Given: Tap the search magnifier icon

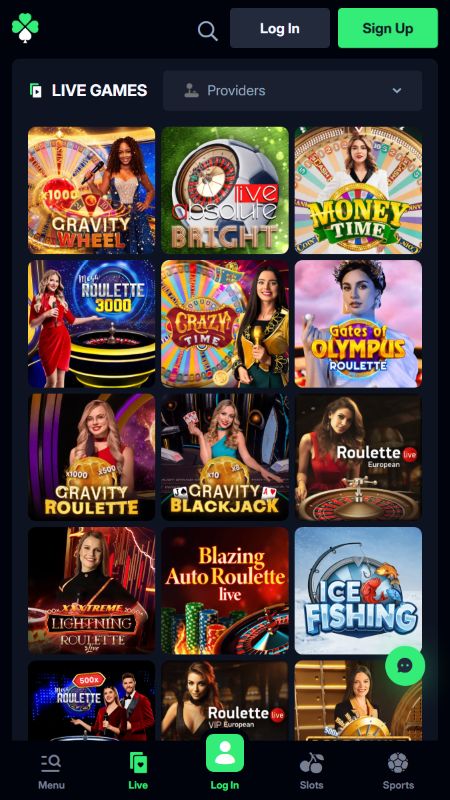Looking at the screenshot, I should [208, 31].
